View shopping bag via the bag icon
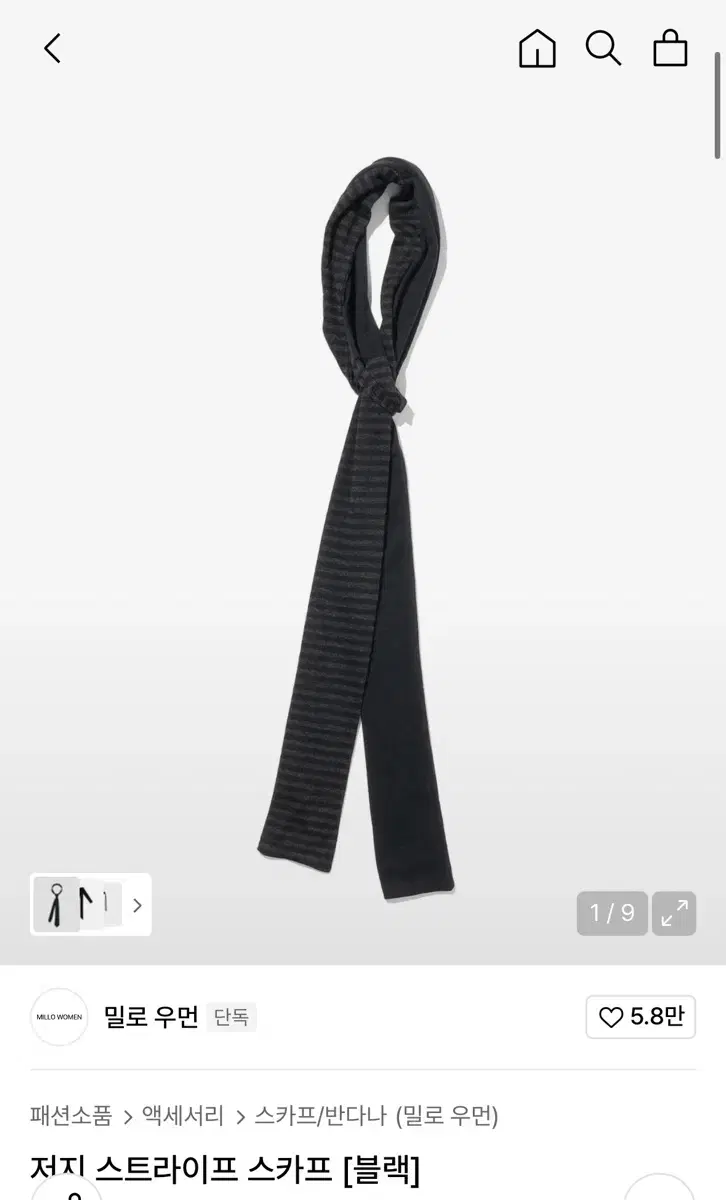 [670, 48]
